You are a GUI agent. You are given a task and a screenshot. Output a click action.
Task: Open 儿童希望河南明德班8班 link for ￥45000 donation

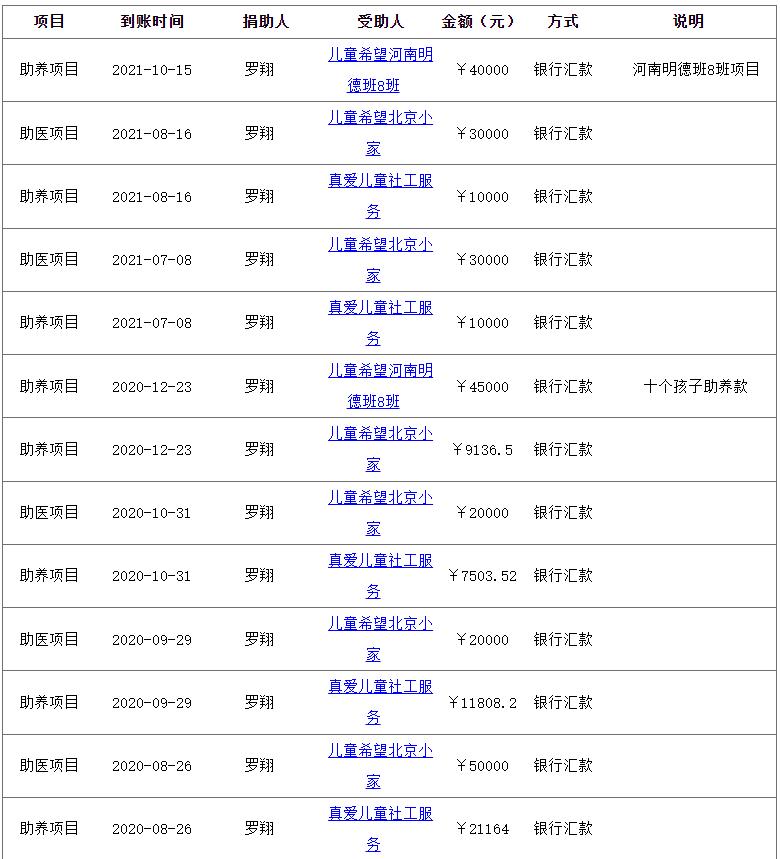click(x=380, y=371)
